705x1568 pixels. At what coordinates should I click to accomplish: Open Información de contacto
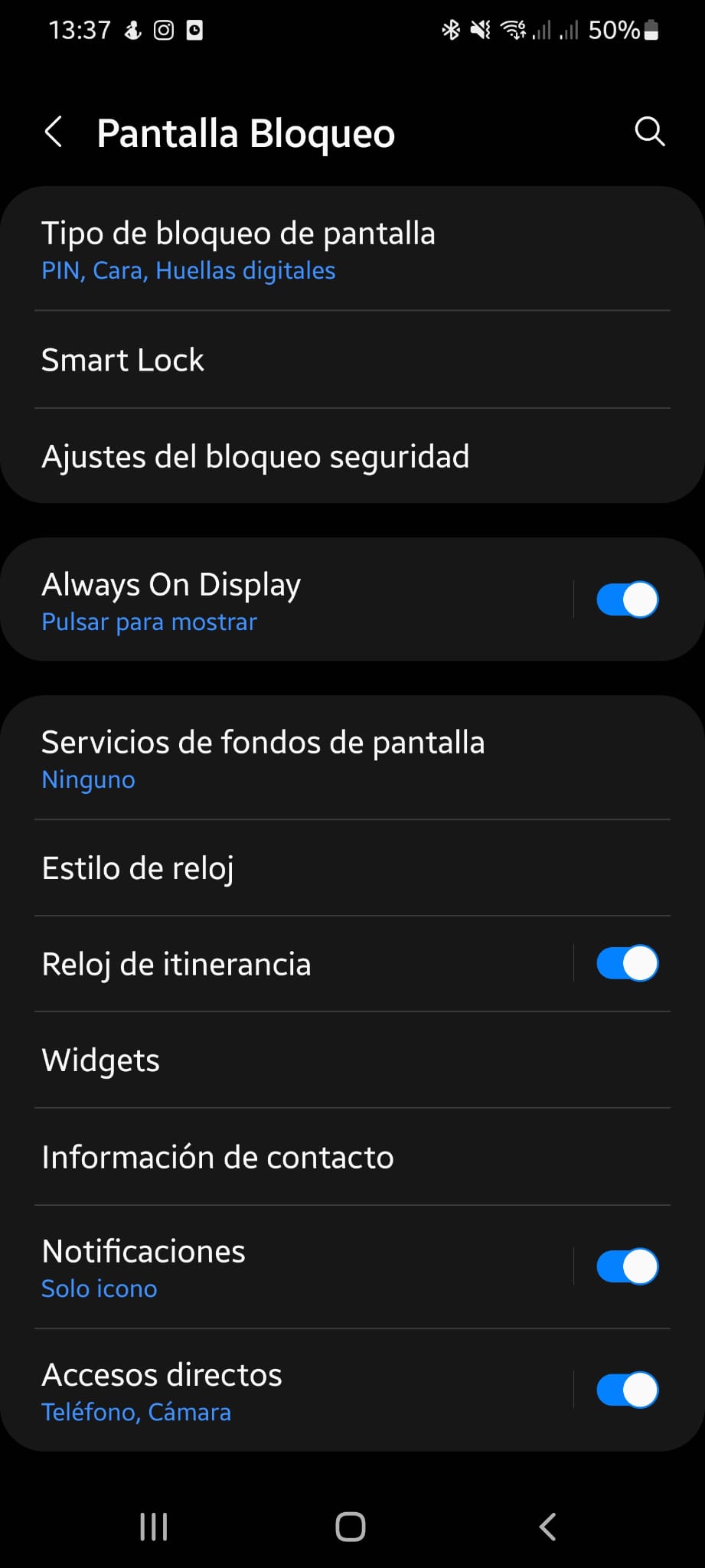[352, 1156]
